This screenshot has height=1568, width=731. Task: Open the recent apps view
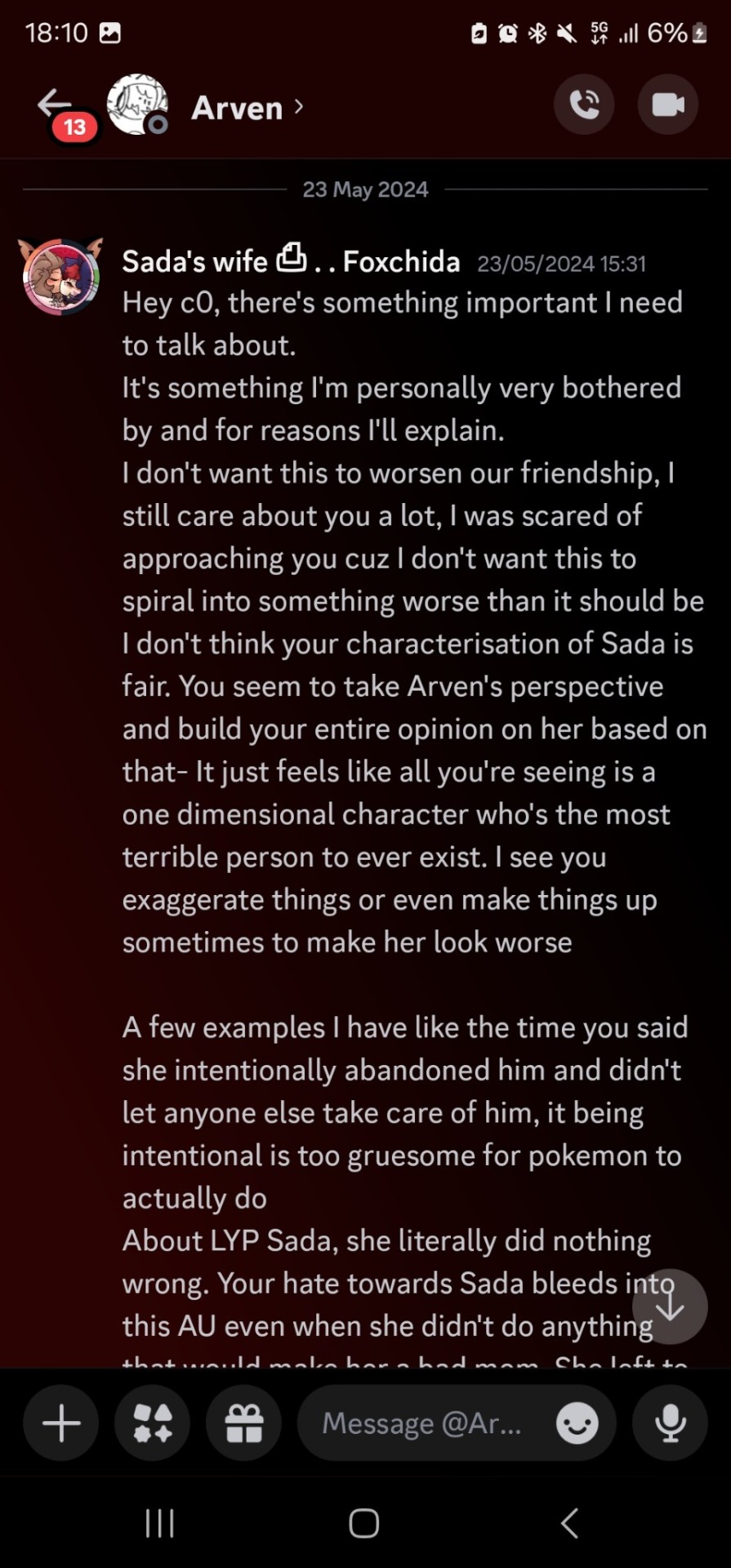coord(160,1523)
